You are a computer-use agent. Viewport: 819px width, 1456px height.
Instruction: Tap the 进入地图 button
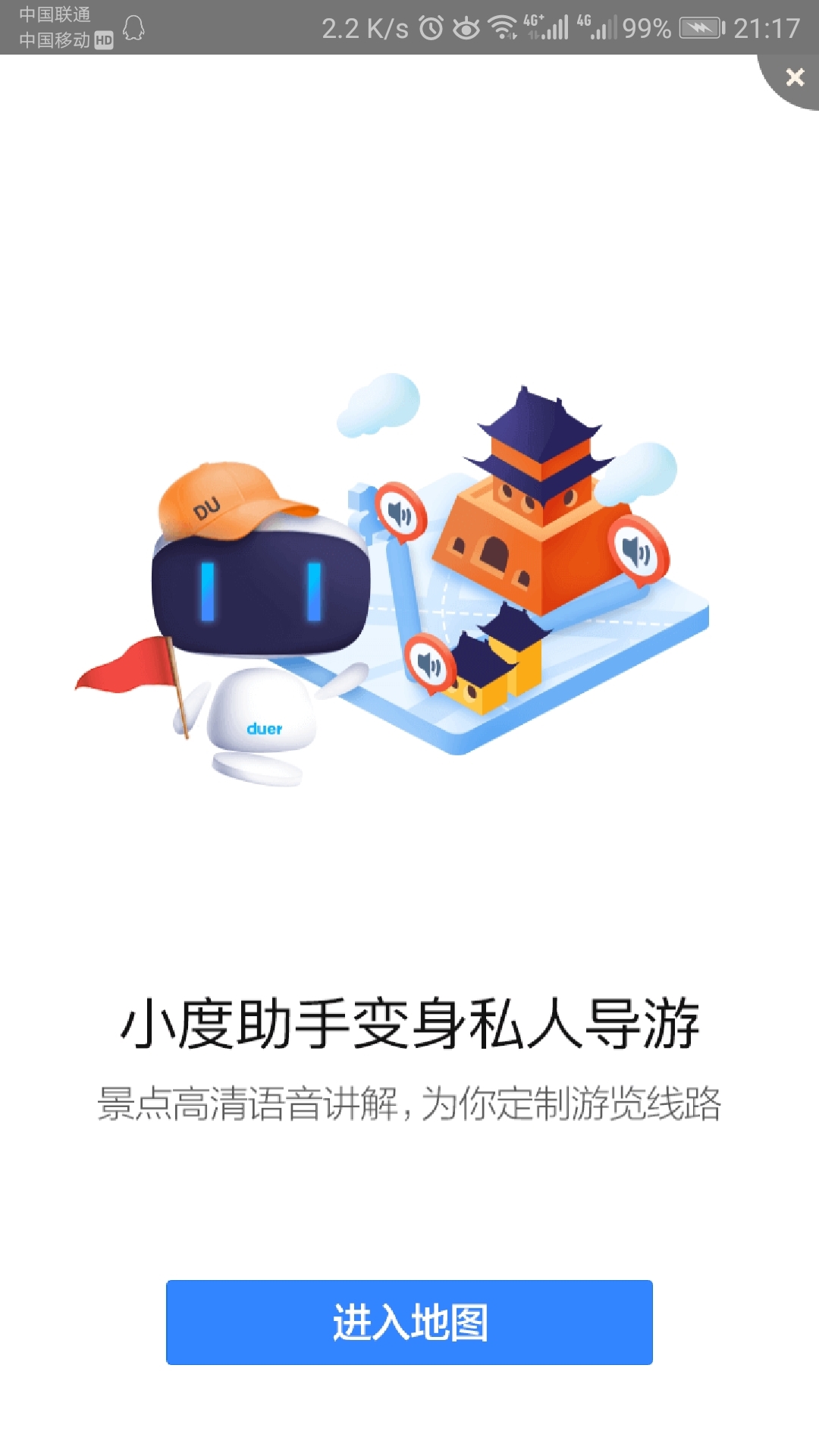point(409,1322)
